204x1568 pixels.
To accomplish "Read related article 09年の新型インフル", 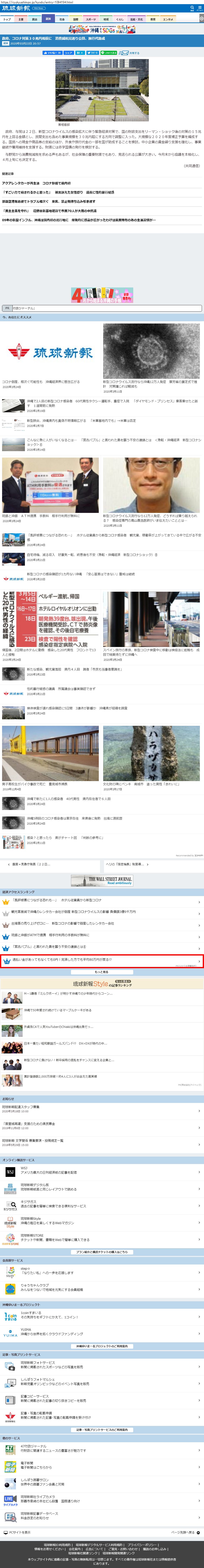I will (79, 220).
